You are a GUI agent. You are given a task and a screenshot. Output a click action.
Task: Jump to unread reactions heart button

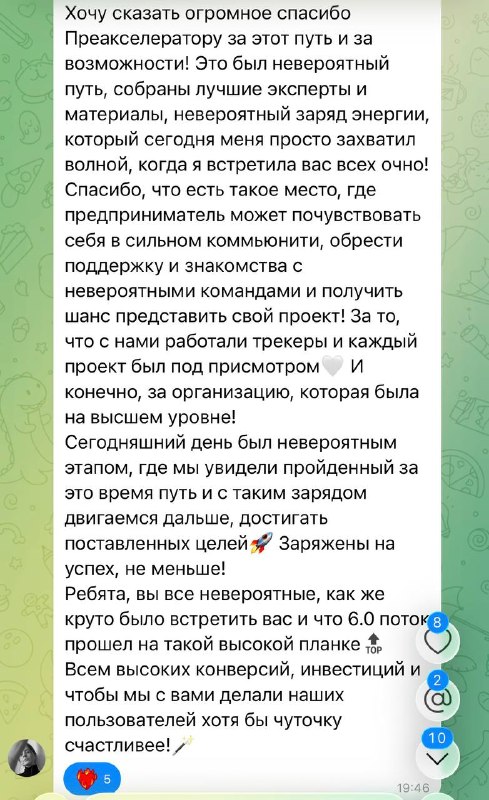(x=437, y=641)
